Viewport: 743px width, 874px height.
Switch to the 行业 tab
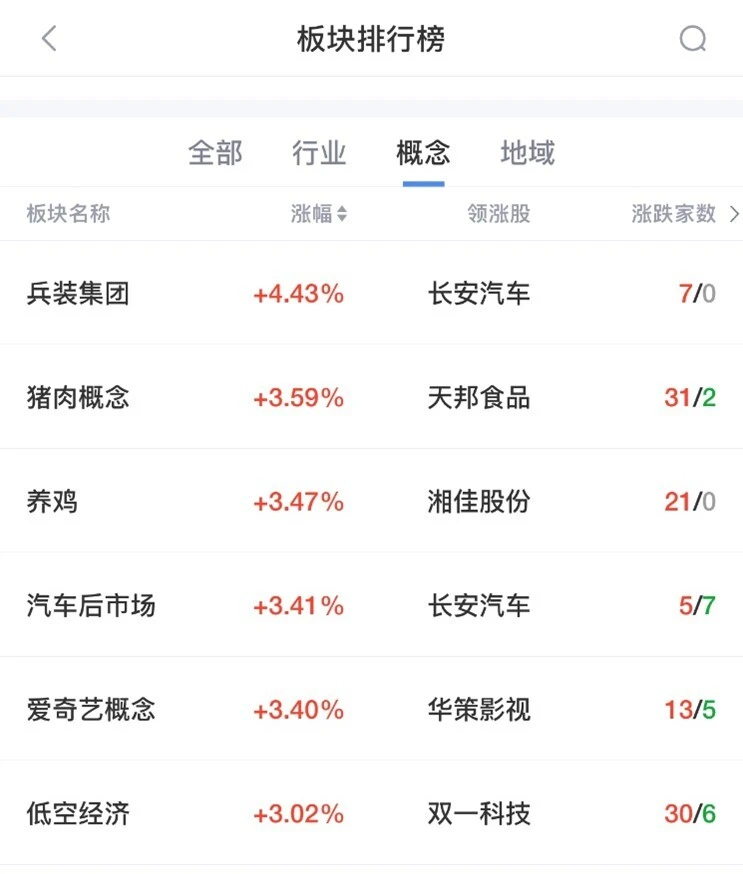(319, 153)
